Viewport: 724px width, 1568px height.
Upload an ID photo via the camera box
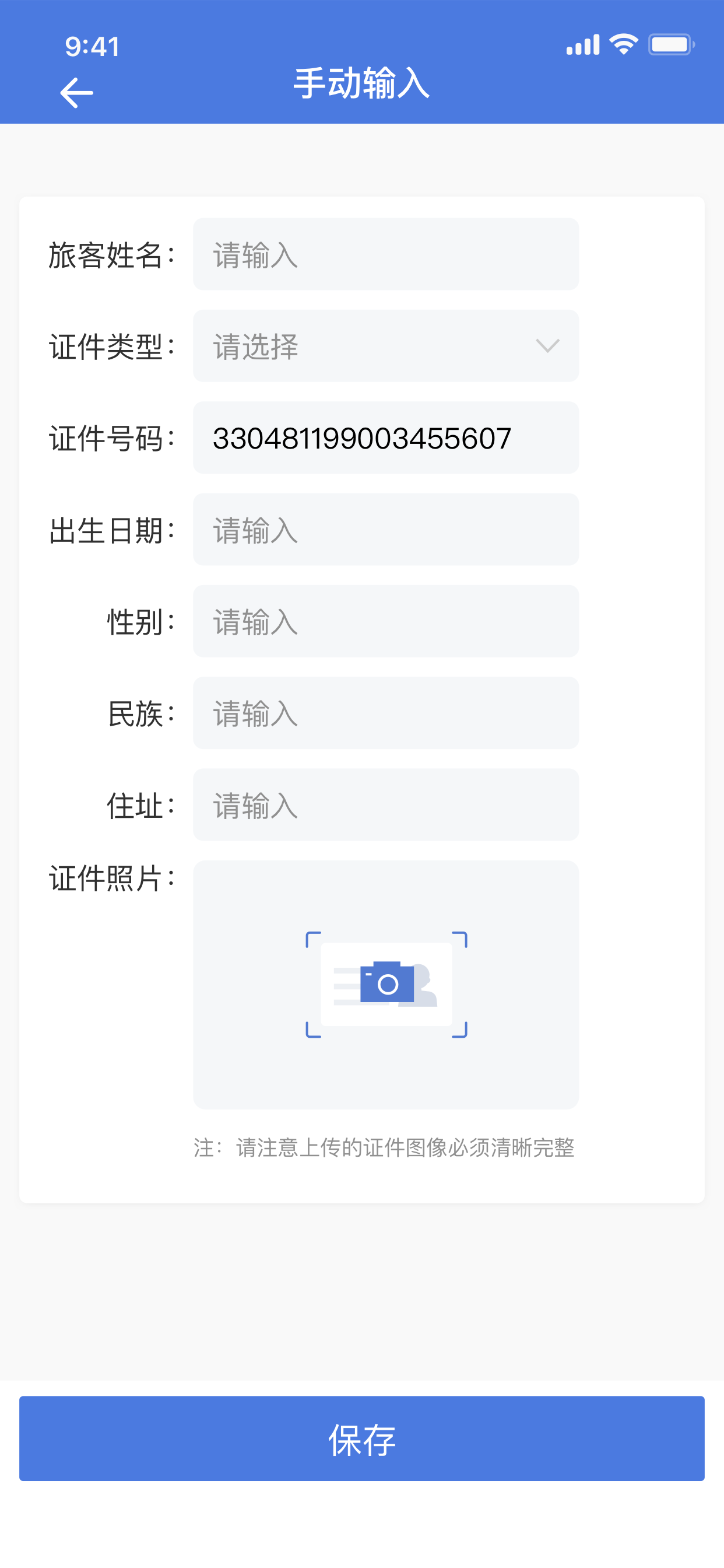386,985
